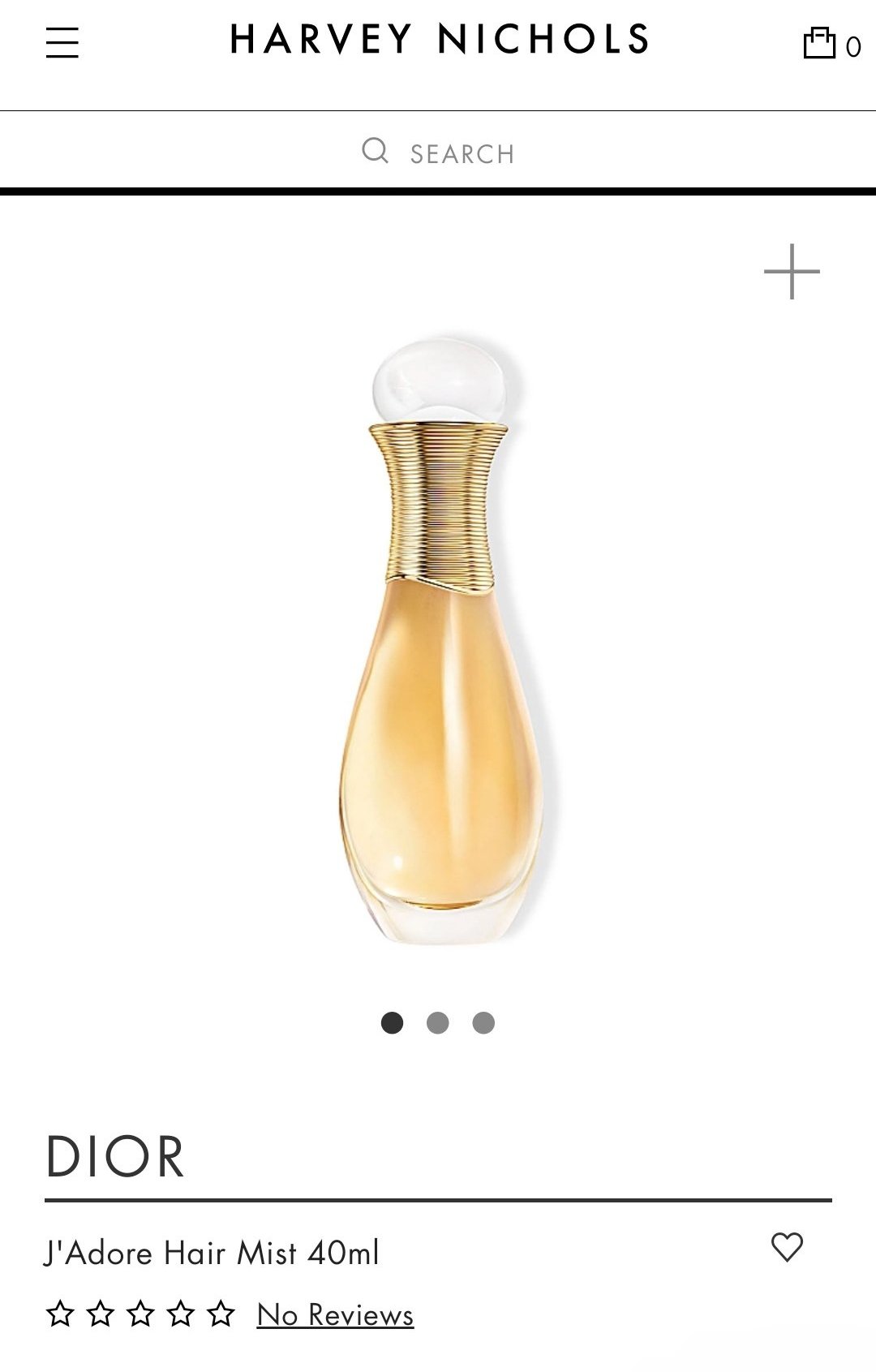Image resolution: width=876 pixels, height=1372 pixels.
Task: Show the second product image dot
Action: 438,1023
